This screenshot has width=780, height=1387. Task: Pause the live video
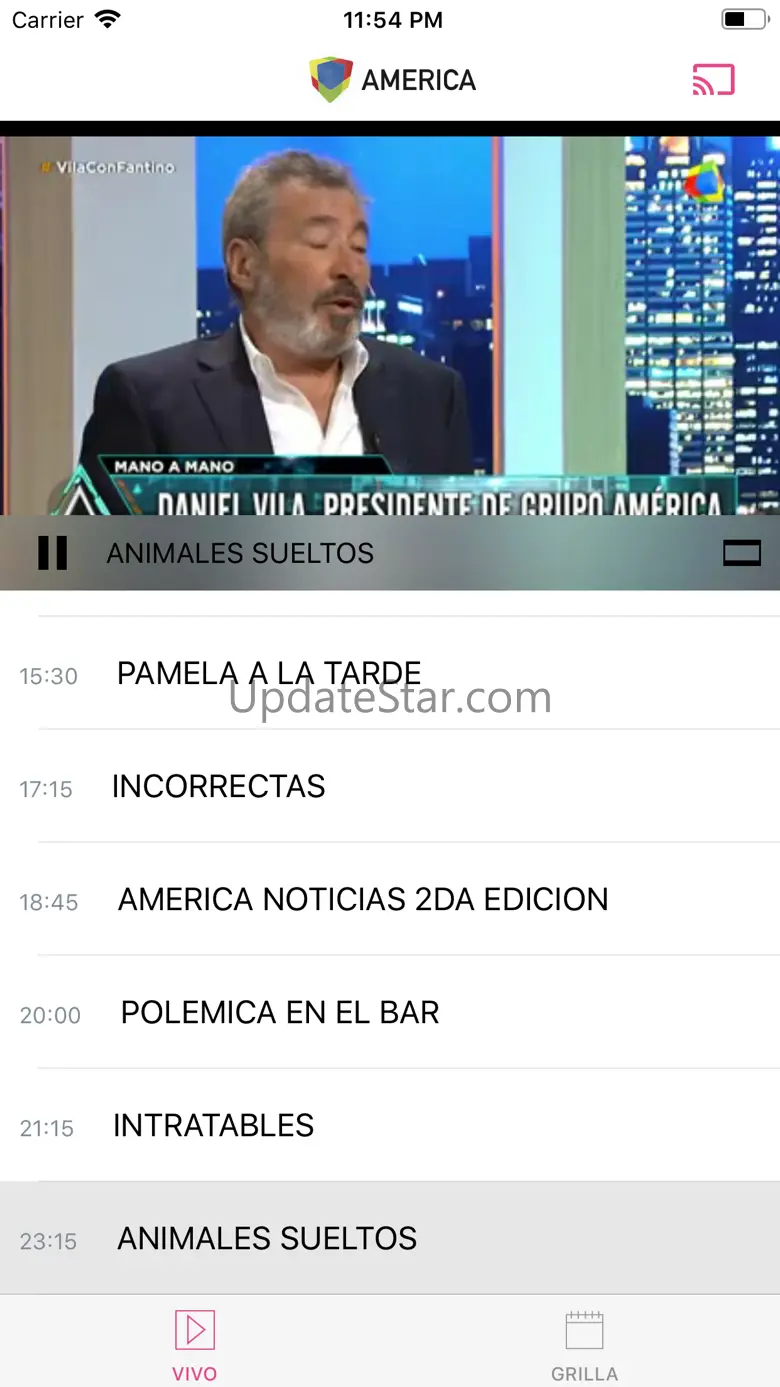tap(53, 553)
